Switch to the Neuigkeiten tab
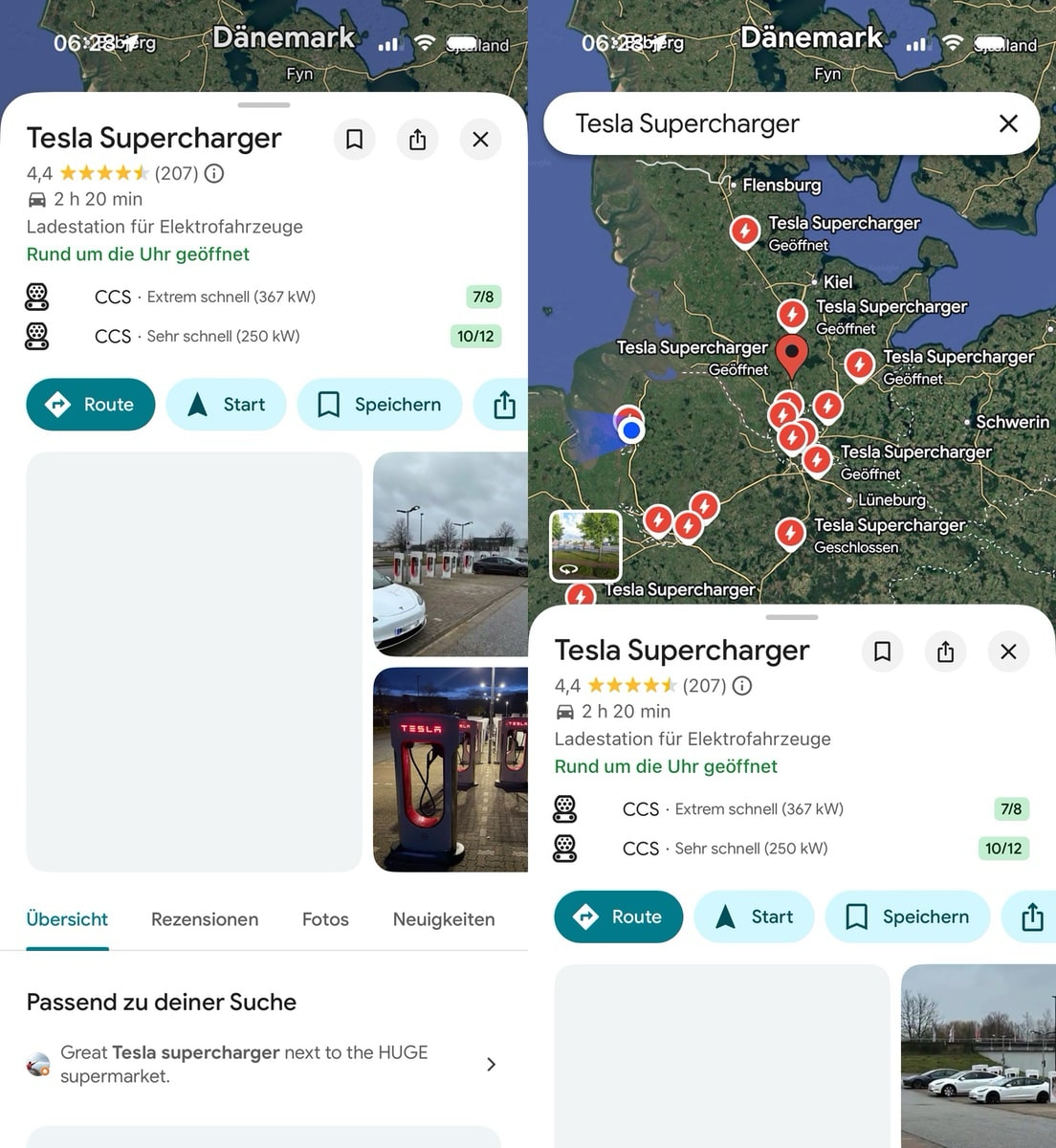The width and height of the screenshot is (1056, 1148). (444, 919)
